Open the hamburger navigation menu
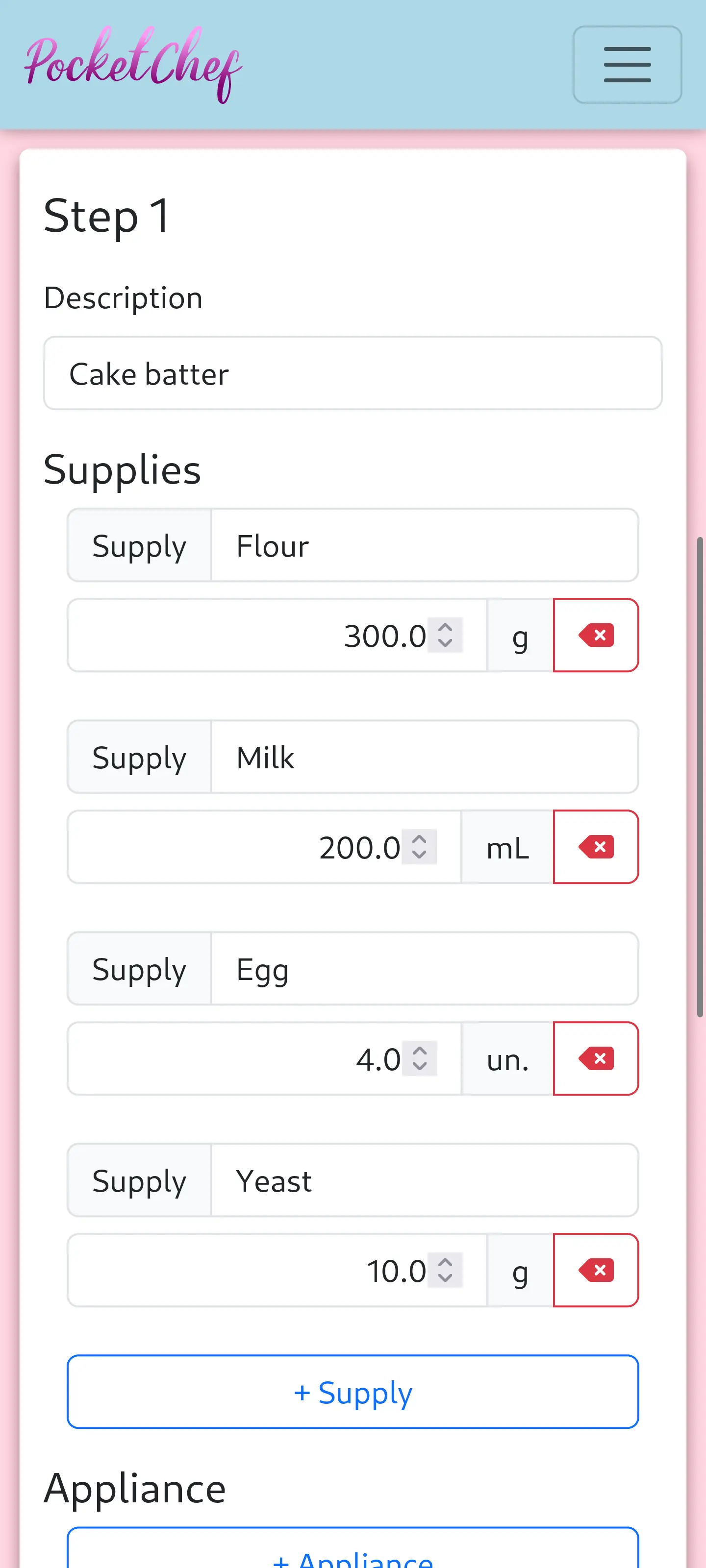This screenshot has width=706, height=1568. [x=627, y=63]
